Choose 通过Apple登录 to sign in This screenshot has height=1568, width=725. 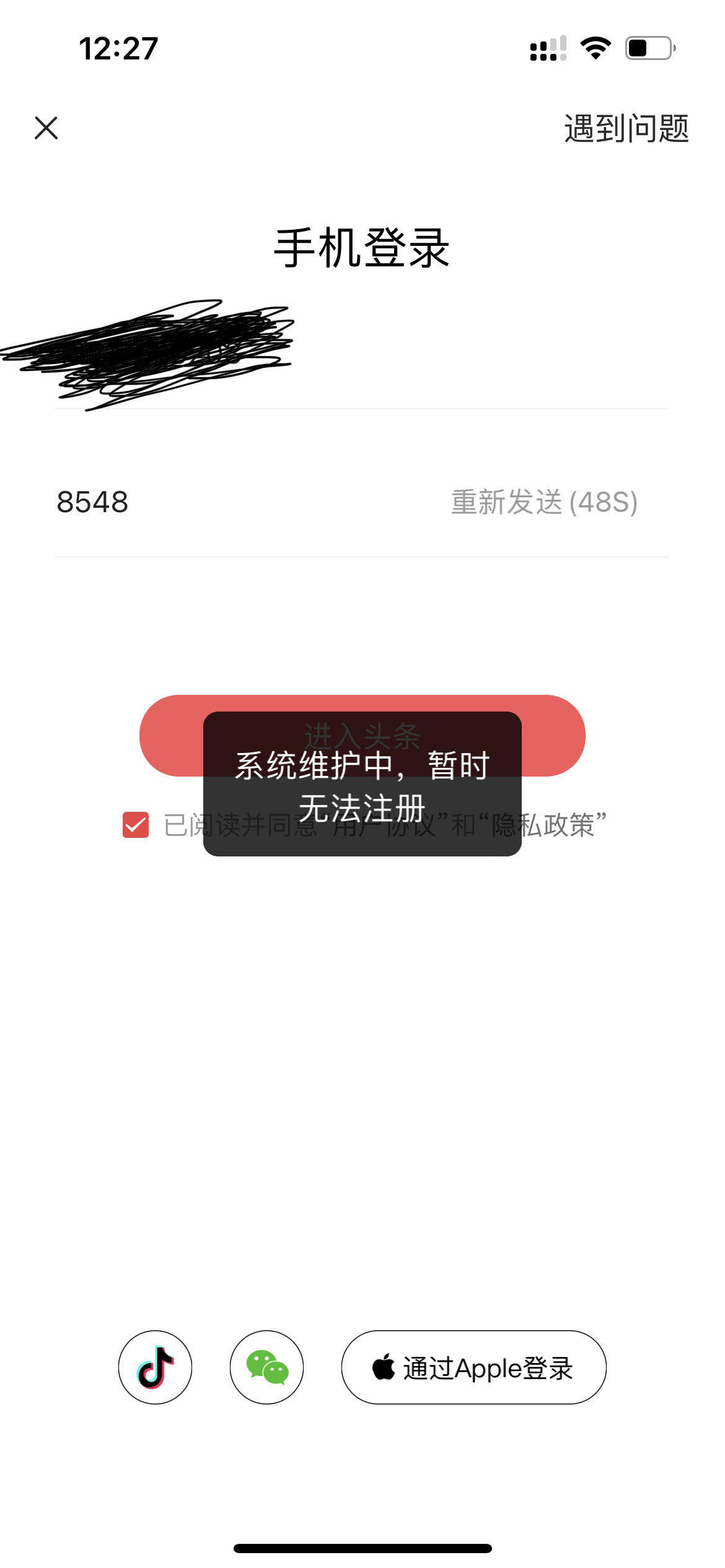[x=474, y=1367]
